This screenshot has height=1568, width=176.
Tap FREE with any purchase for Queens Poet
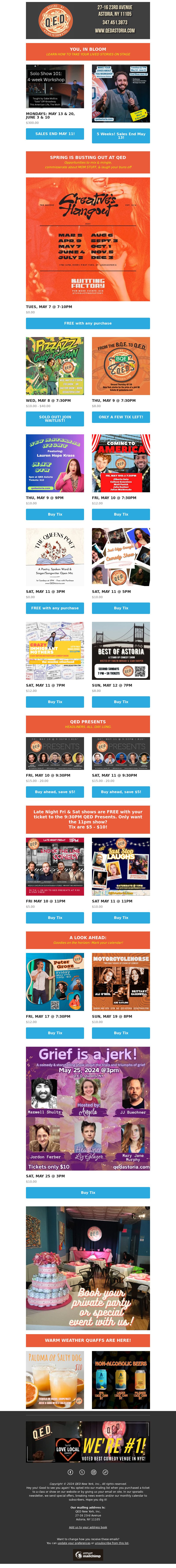[x=55, y=608]
